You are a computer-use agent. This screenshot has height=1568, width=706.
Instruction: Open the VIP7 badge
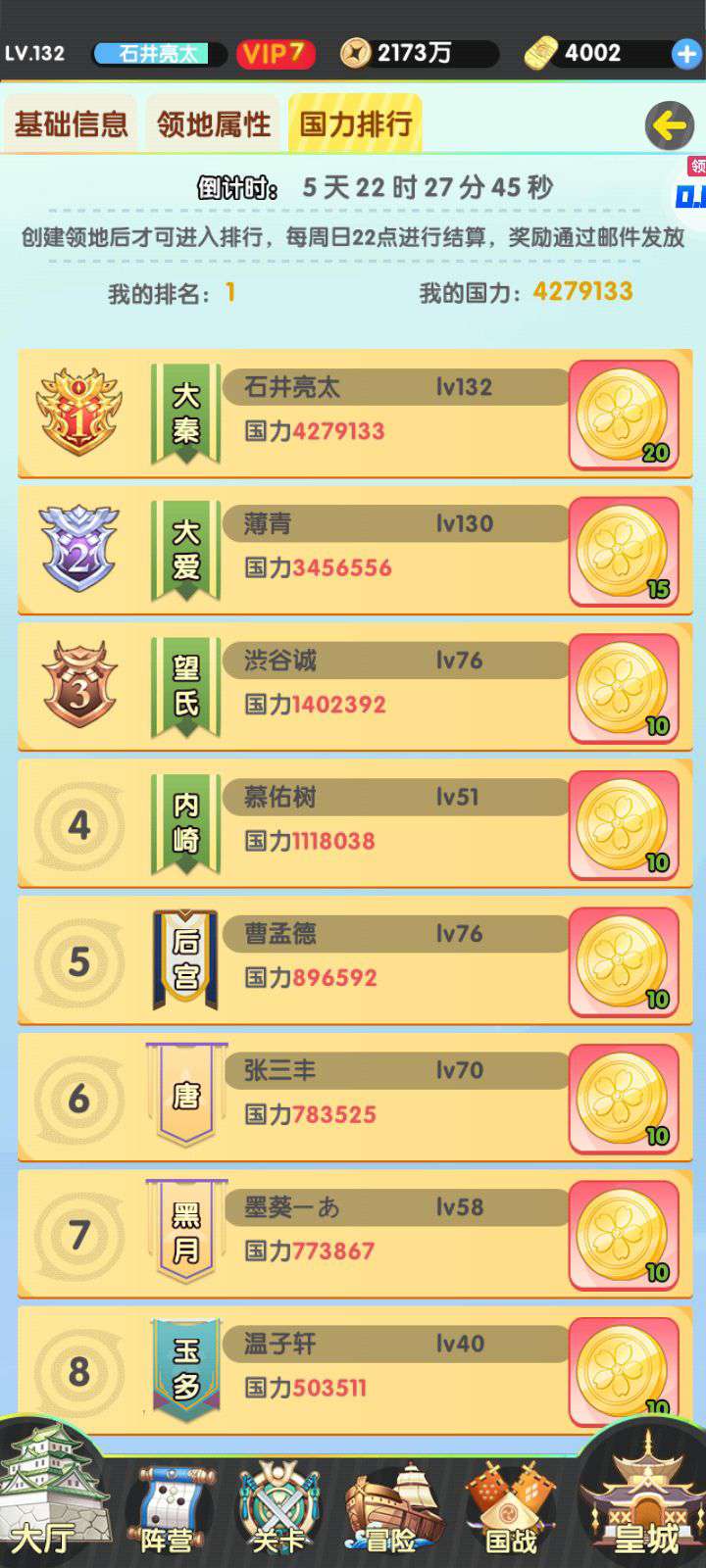coord(275,54)
